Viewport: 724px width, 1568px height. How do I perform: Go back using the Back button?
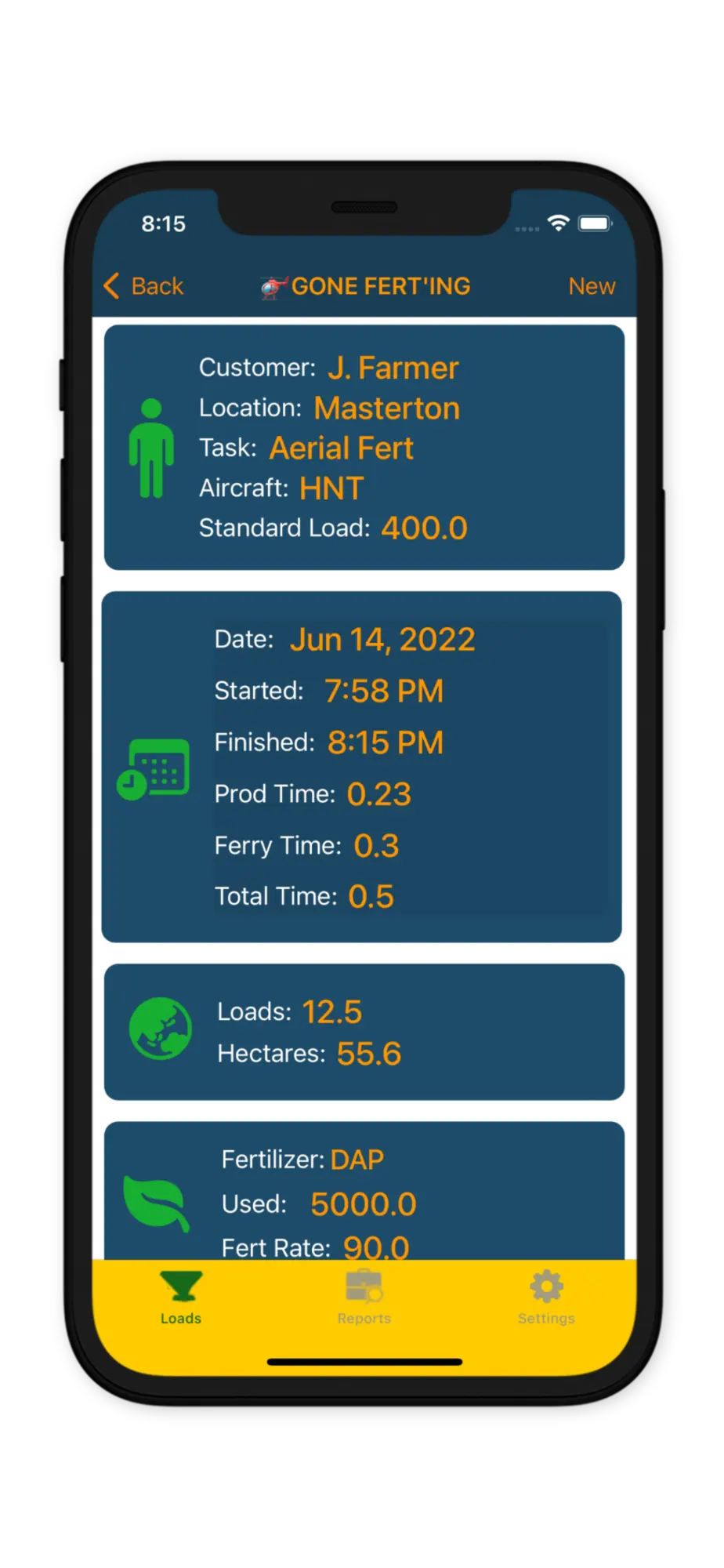click(x=144, y=286)
